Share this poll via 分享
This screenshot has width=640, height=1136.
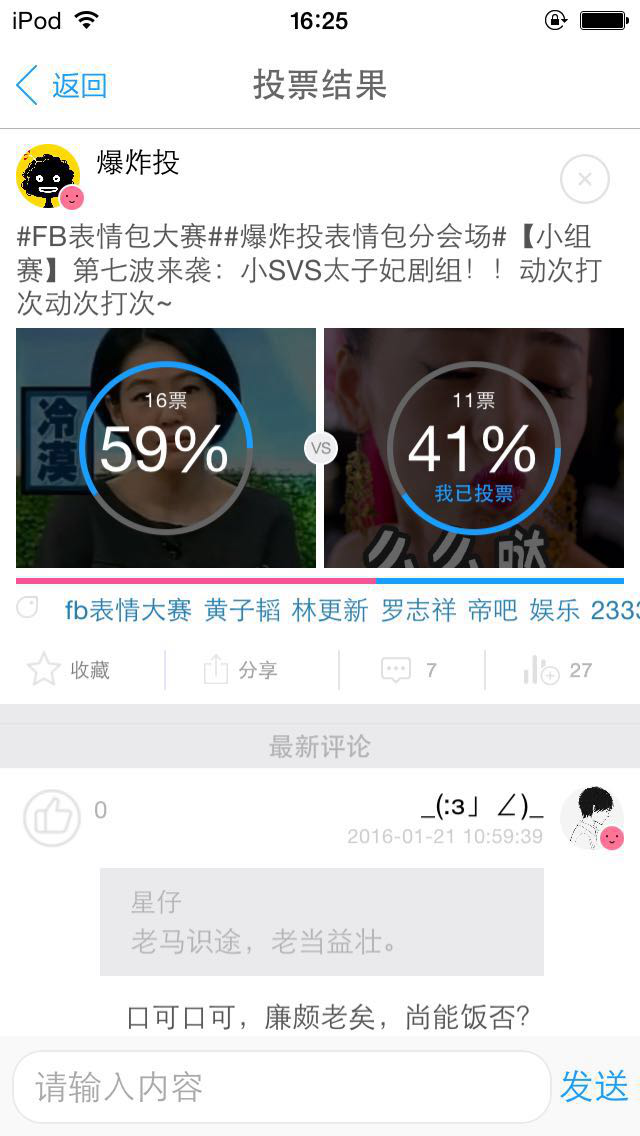pyautogui.click(x=240, y=670)
